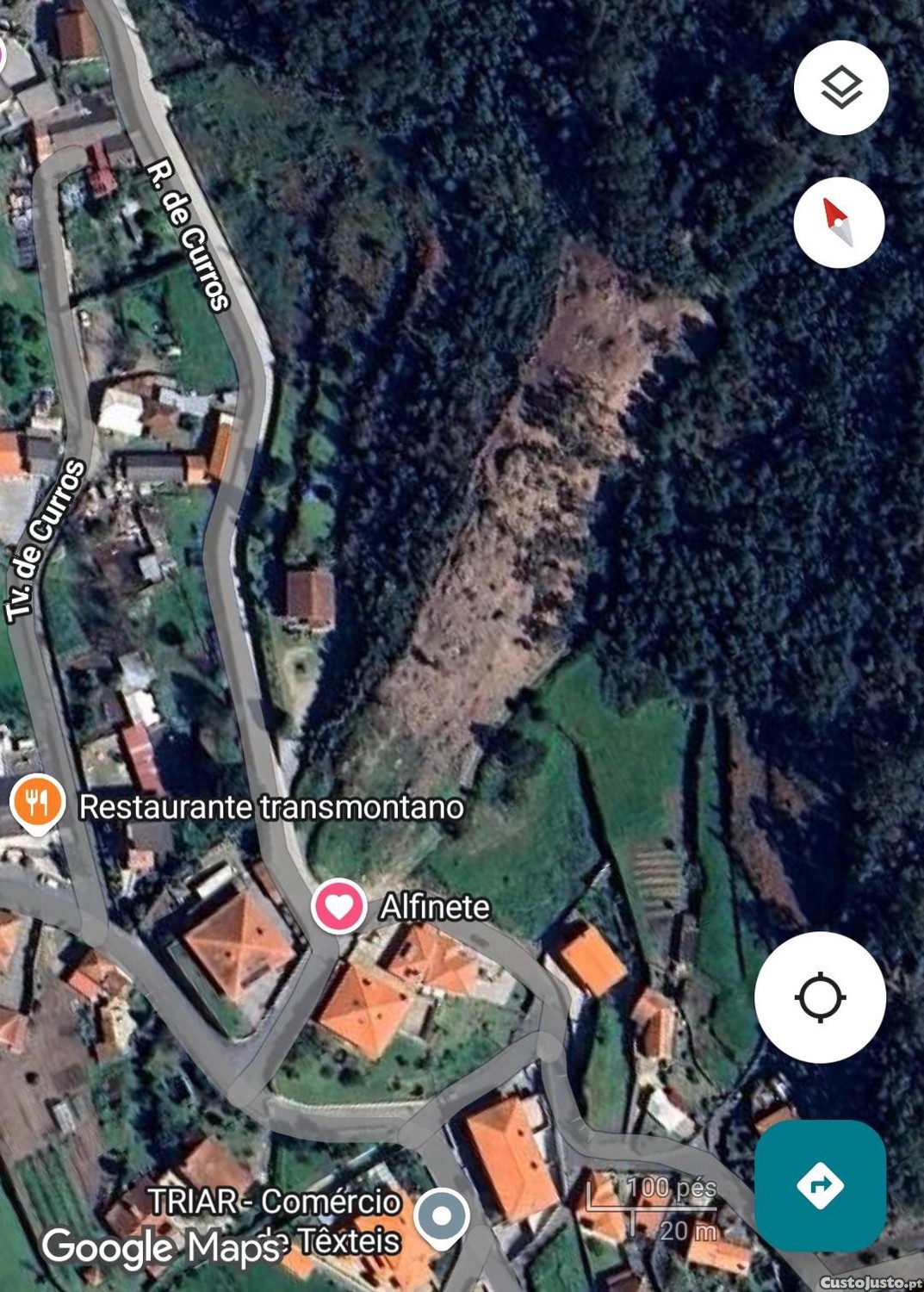Start directions with the blue arrow button
Viewport: 924px width, 1292px height.
(x=820, y=1185)
